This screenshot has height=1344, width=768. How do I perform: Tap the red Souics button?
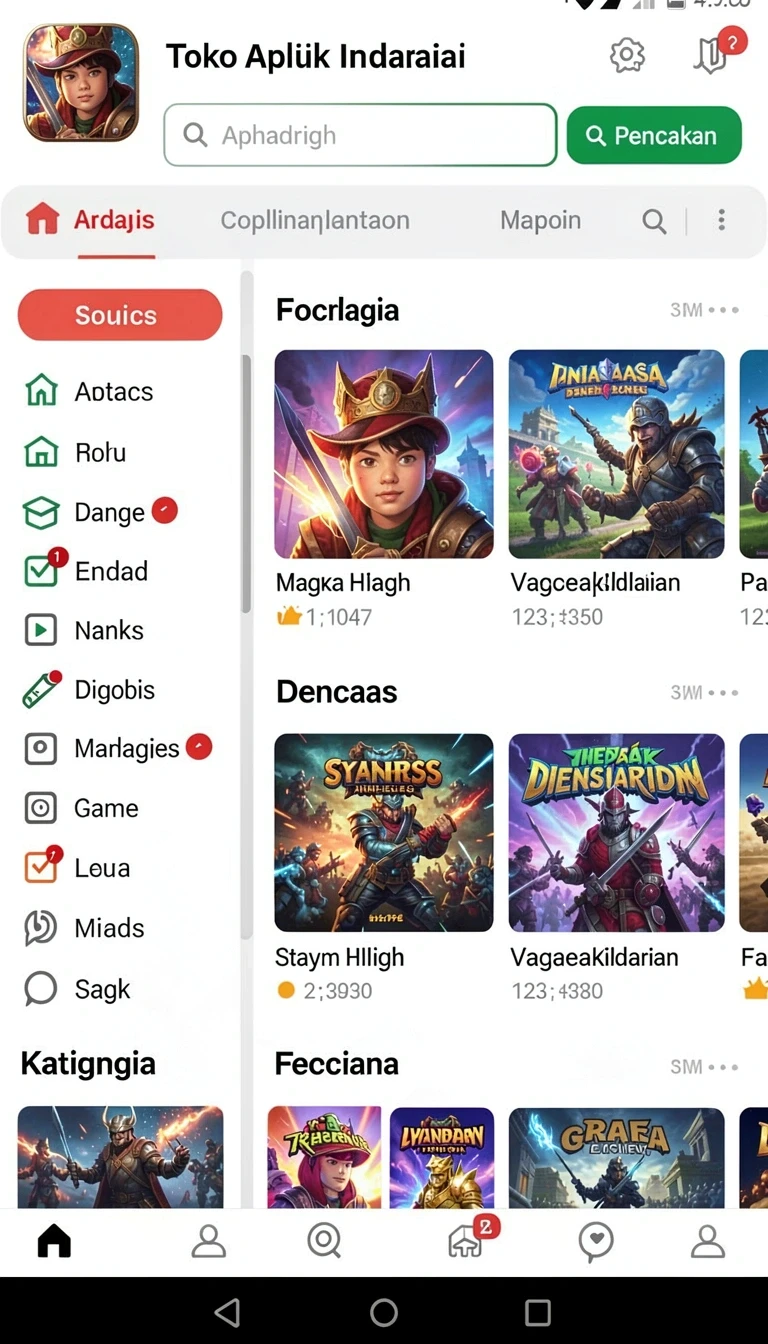[120, 315]
